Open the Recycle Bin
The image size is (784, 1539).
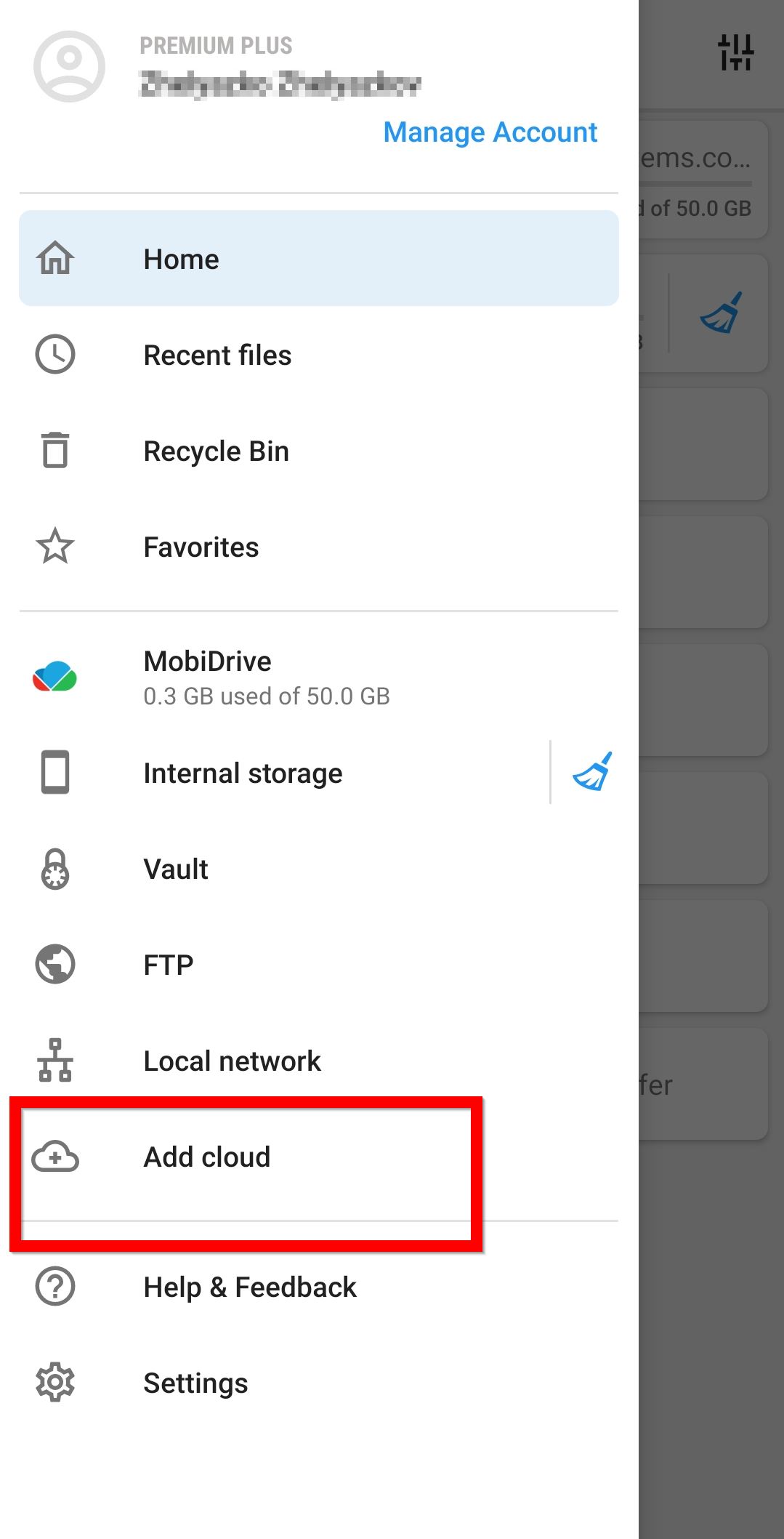click(319, 451)
